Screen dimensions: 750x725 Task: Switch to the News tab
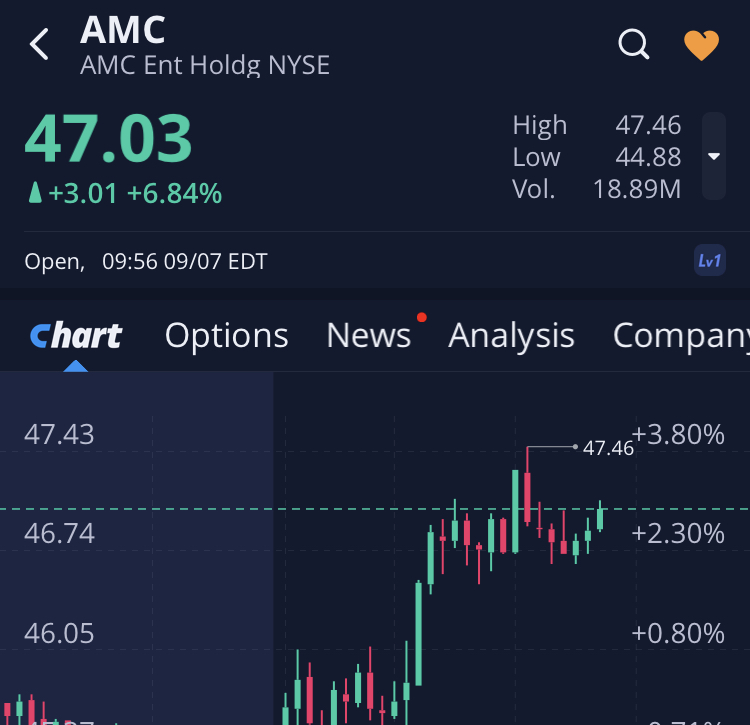tap(368, 336)
